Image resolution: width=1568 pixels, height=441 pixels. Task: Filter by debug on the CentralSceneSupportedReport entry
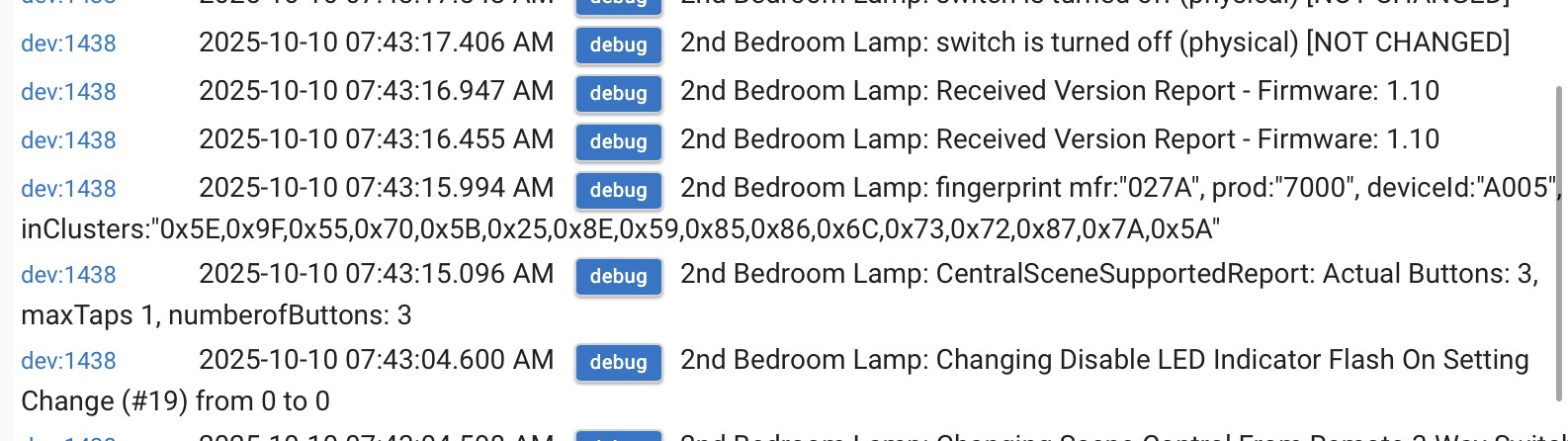[x=618, y=276]
